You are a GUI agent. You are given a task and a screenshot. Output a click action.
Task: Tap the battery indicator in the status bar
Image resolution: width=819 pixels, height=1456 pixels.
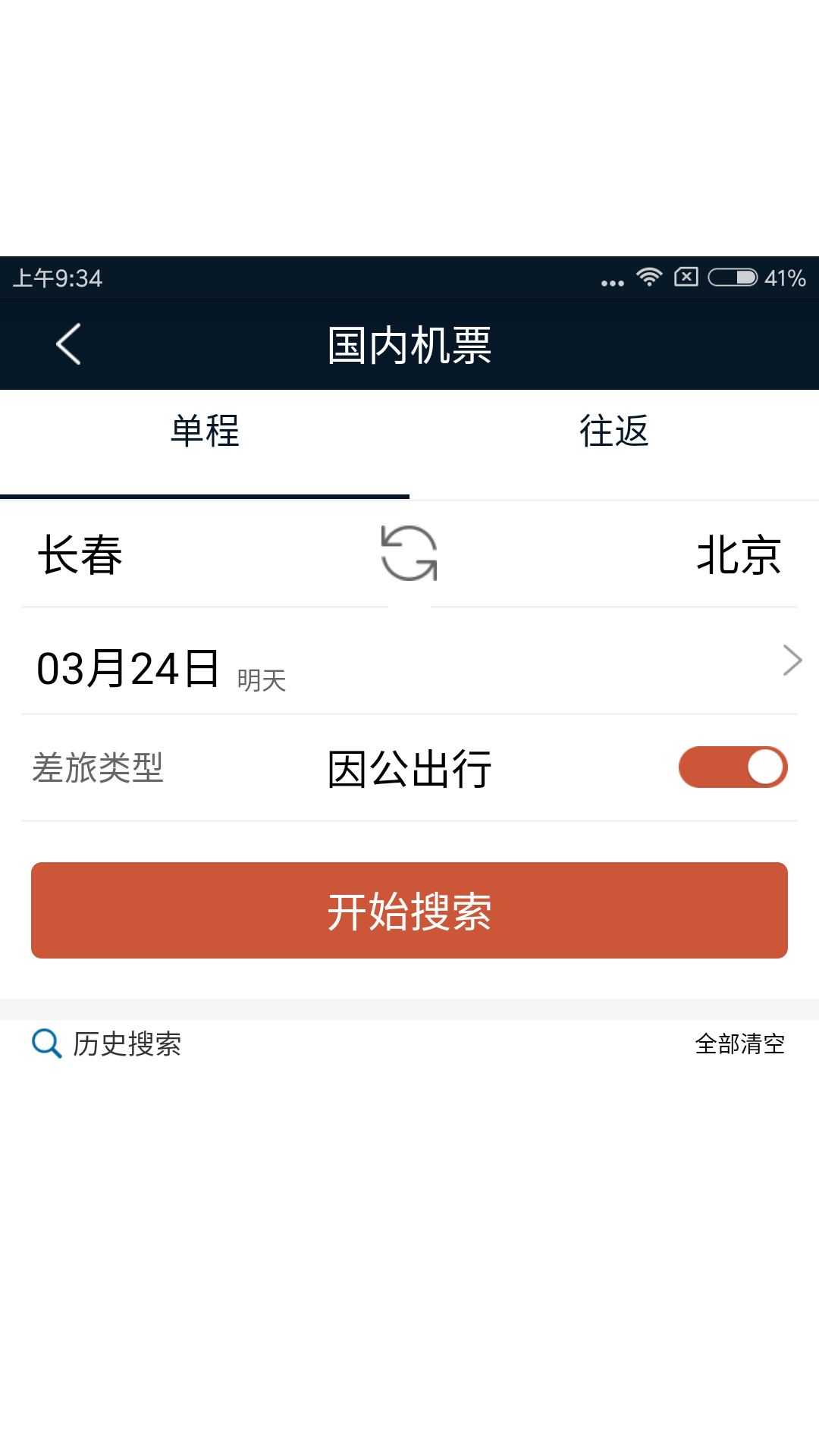(x=732, y=279)
